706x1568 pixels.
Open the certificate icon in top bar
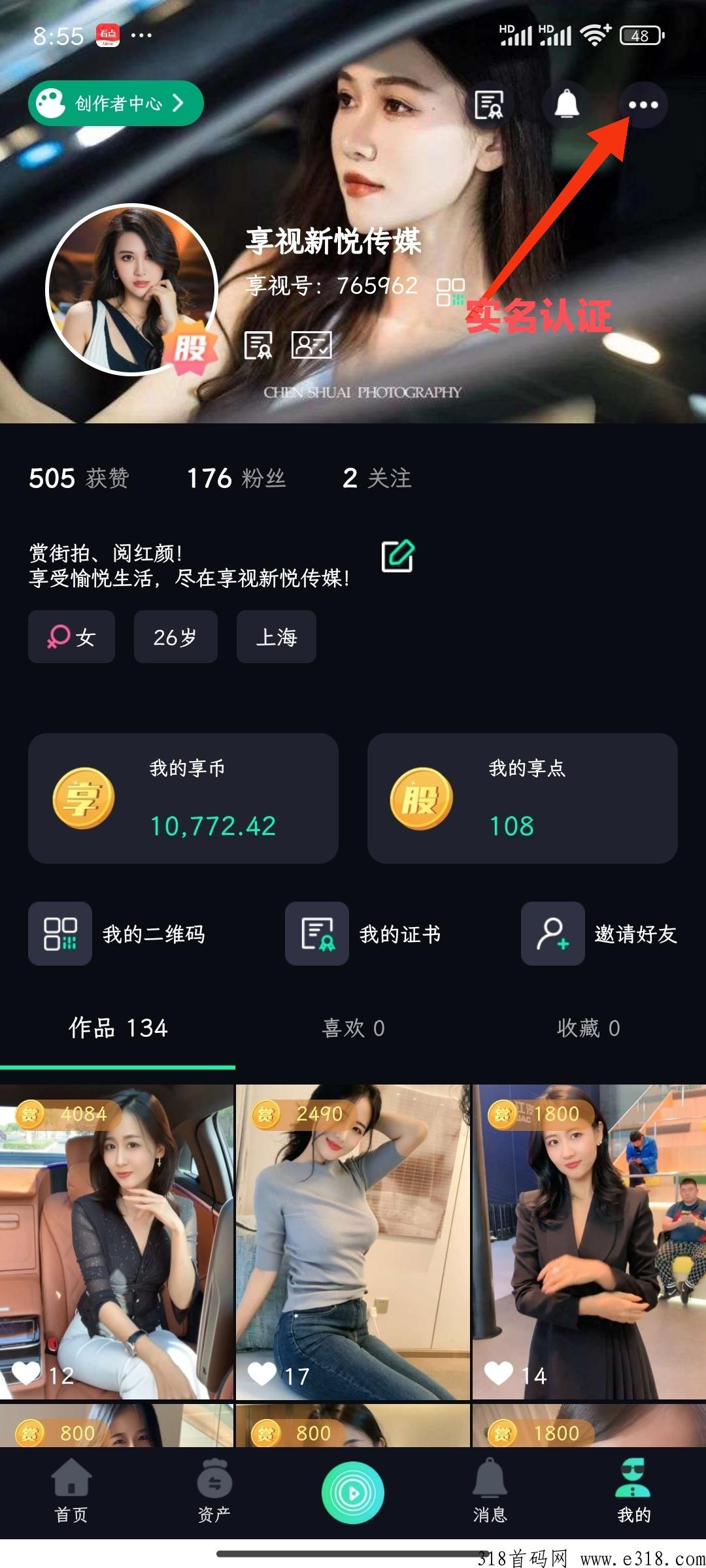489,105
